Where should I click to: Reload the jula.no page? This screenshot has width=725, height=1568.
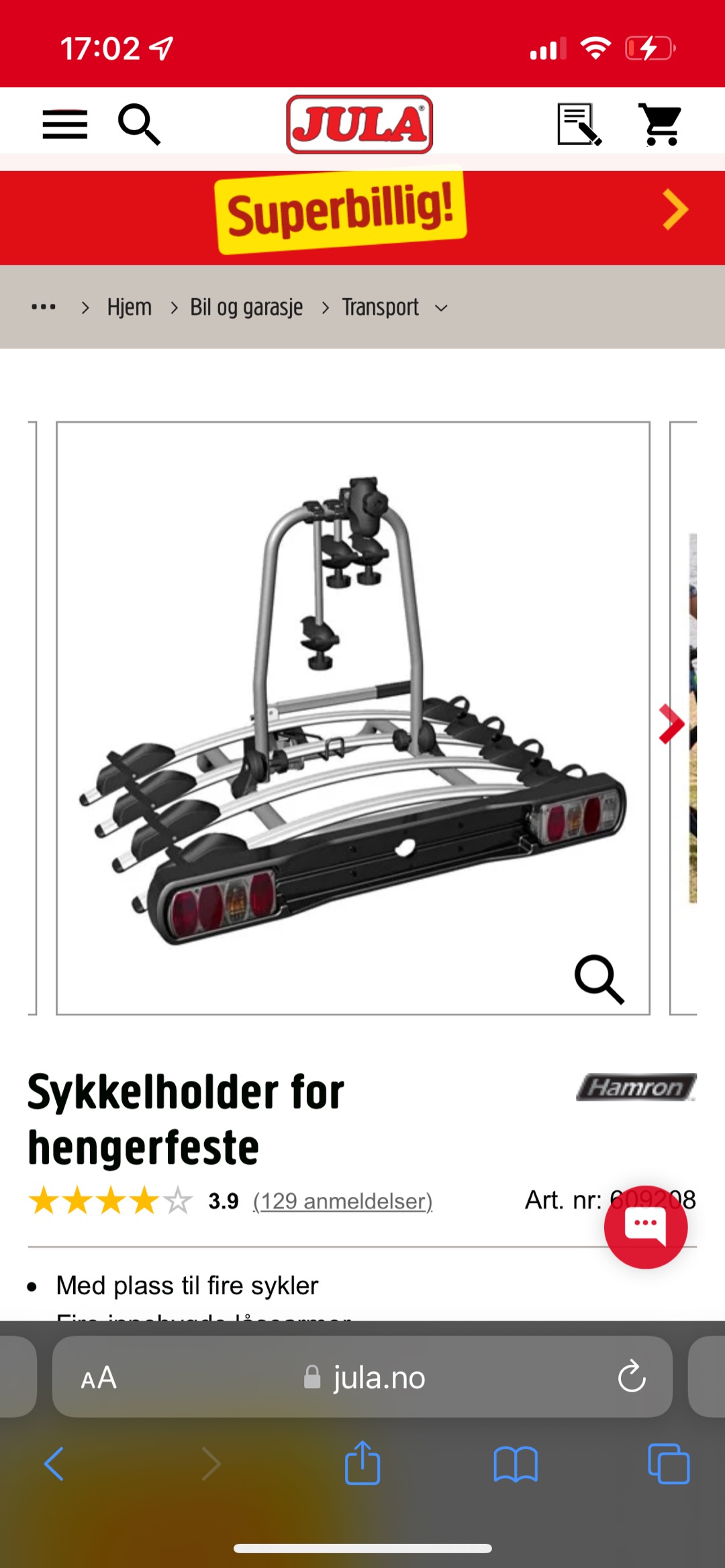coord(631,1377)
